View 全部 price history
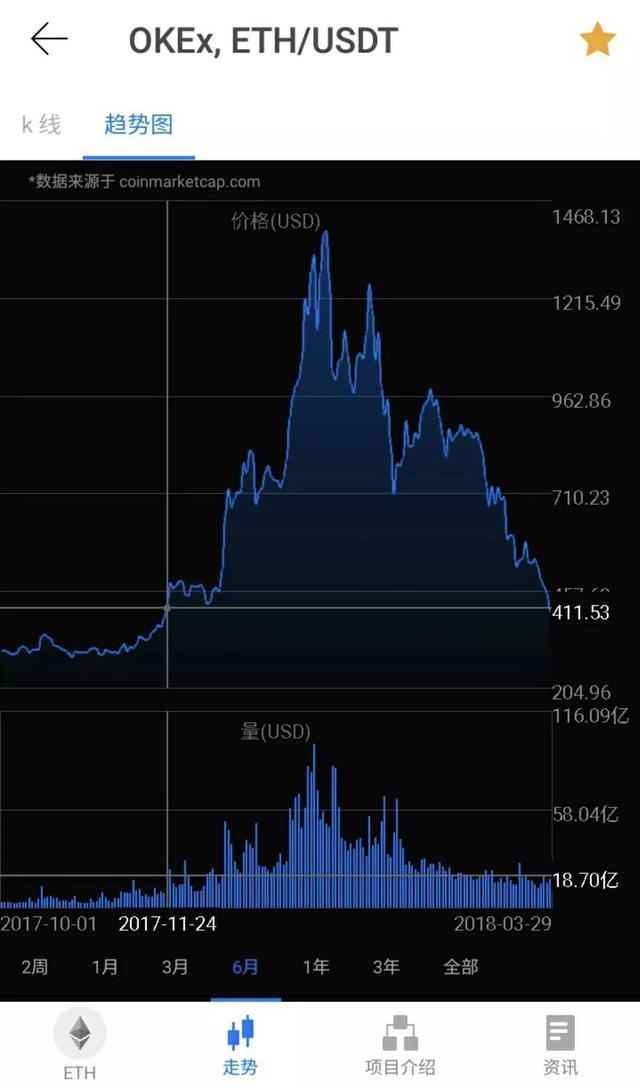 coord(461,967)
